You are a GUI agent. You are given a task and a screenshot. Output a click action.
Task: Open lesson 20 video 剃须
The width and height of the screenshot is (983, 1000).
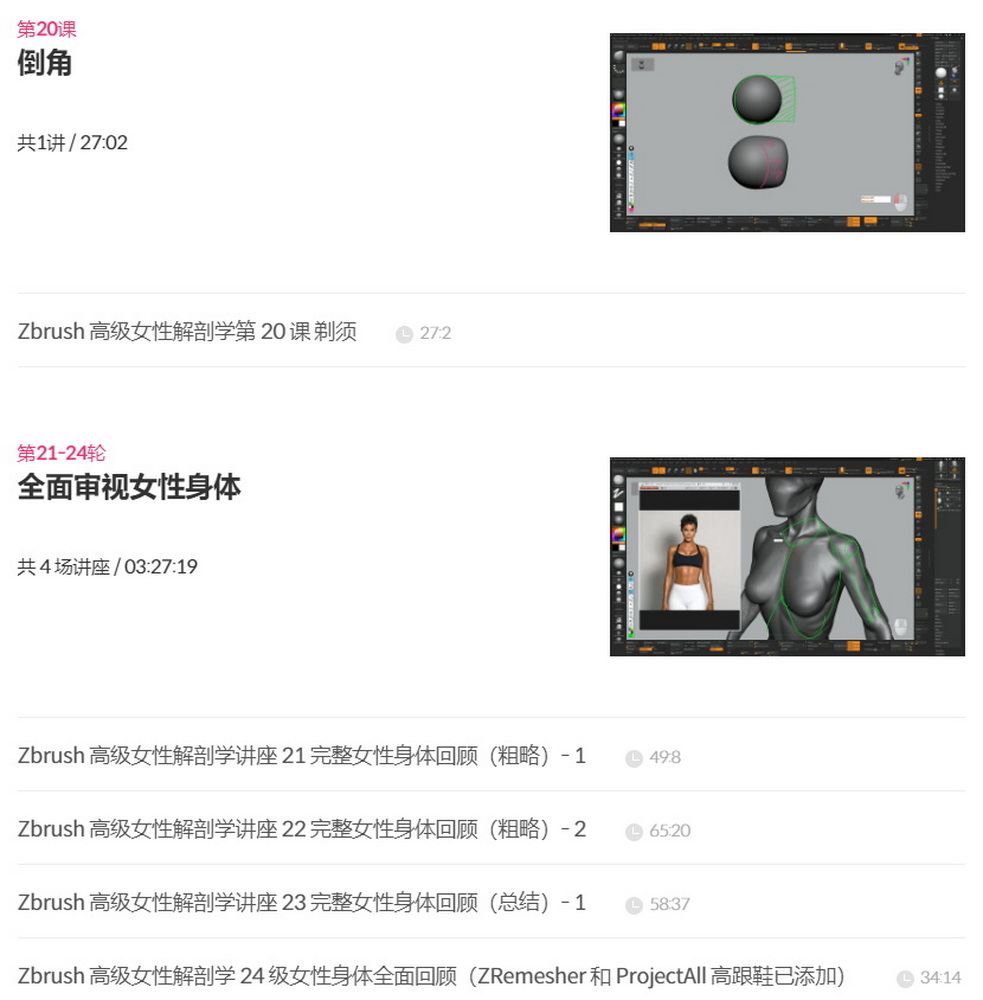pos(187,331)
